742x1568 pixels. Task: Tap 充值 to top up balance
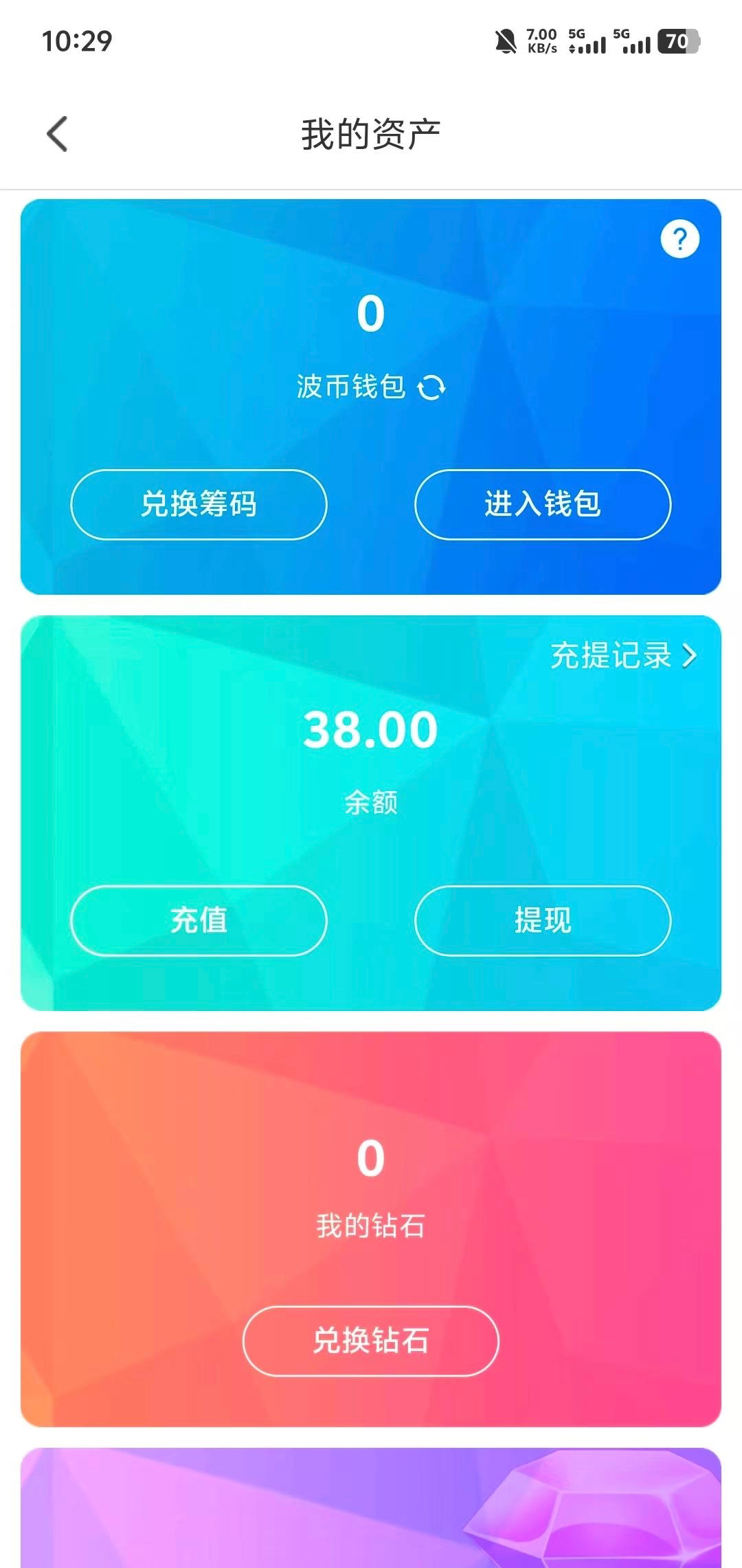point(199,920)
